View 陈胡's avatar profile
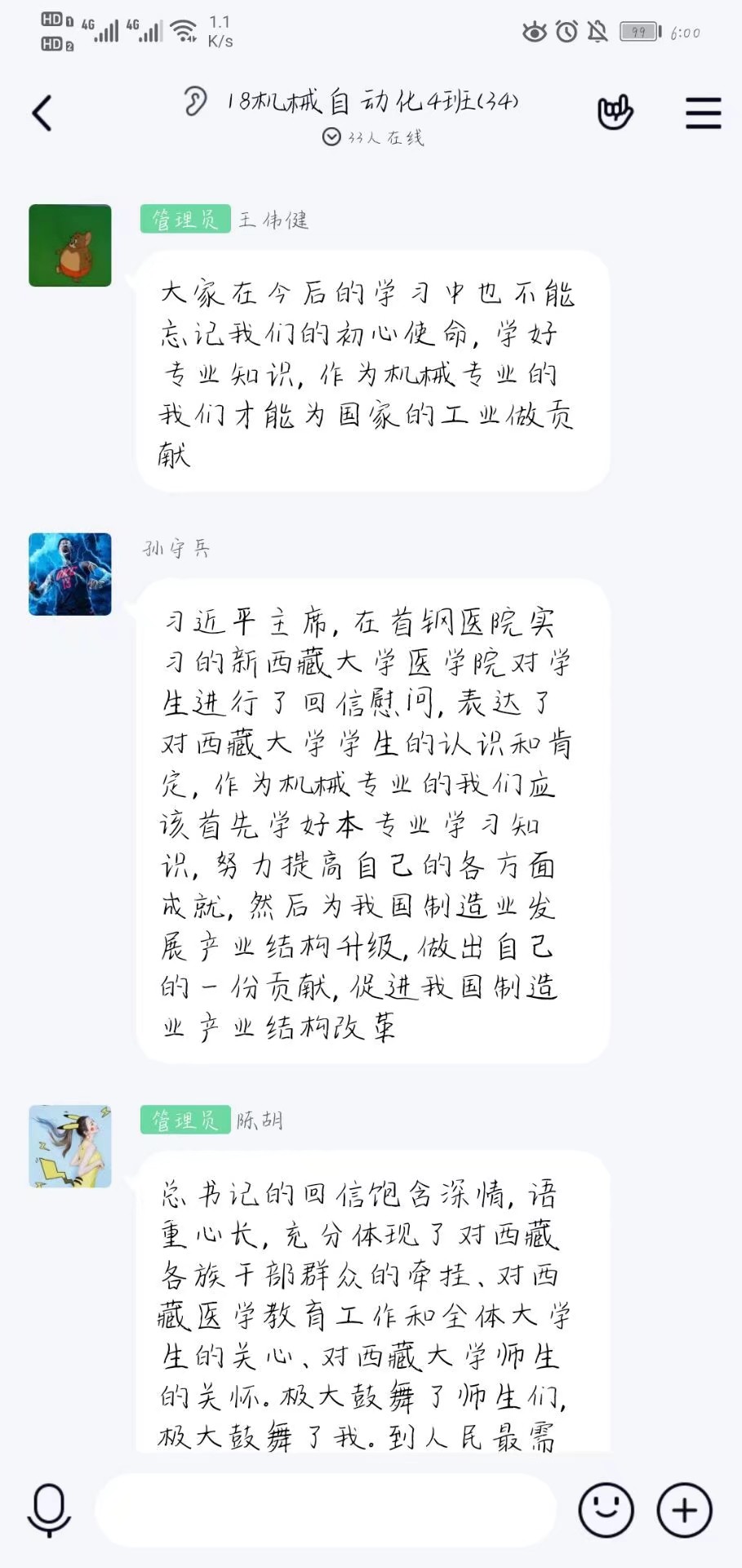Image resolution: width=742 pixels, height=1568 pixels. pyautogui.click(x=70, y=1147)
